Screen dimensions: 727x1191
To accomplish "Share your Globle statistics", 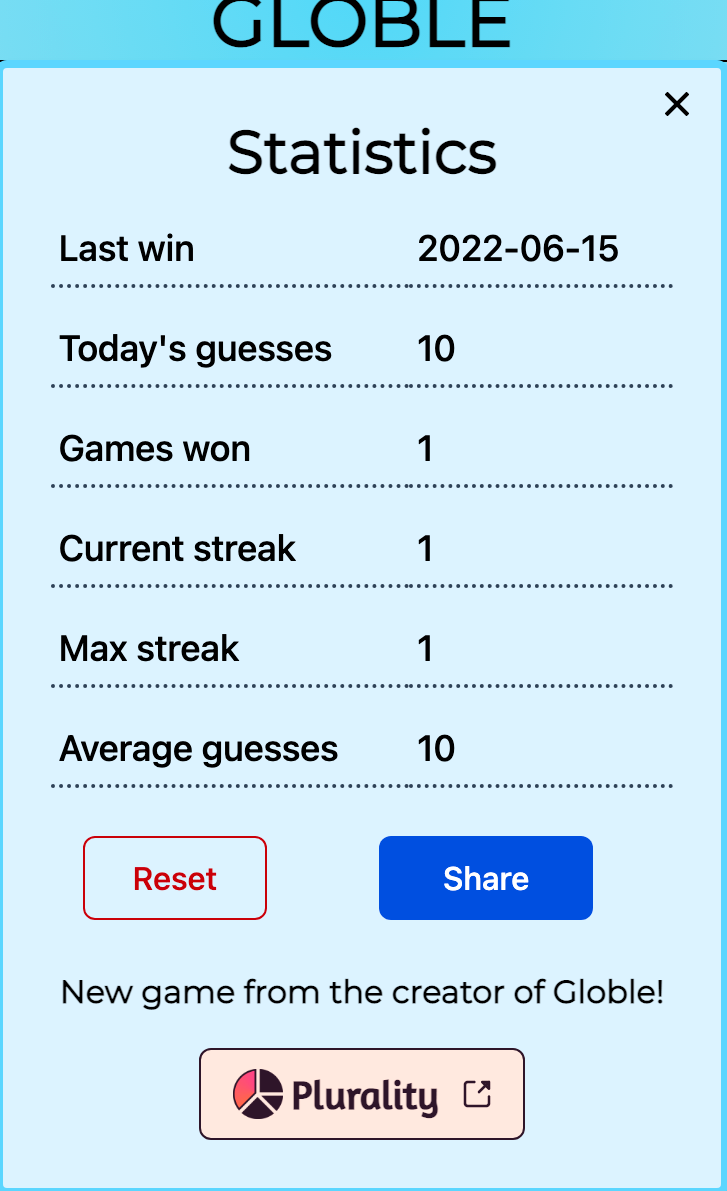I will coord(485,878).
